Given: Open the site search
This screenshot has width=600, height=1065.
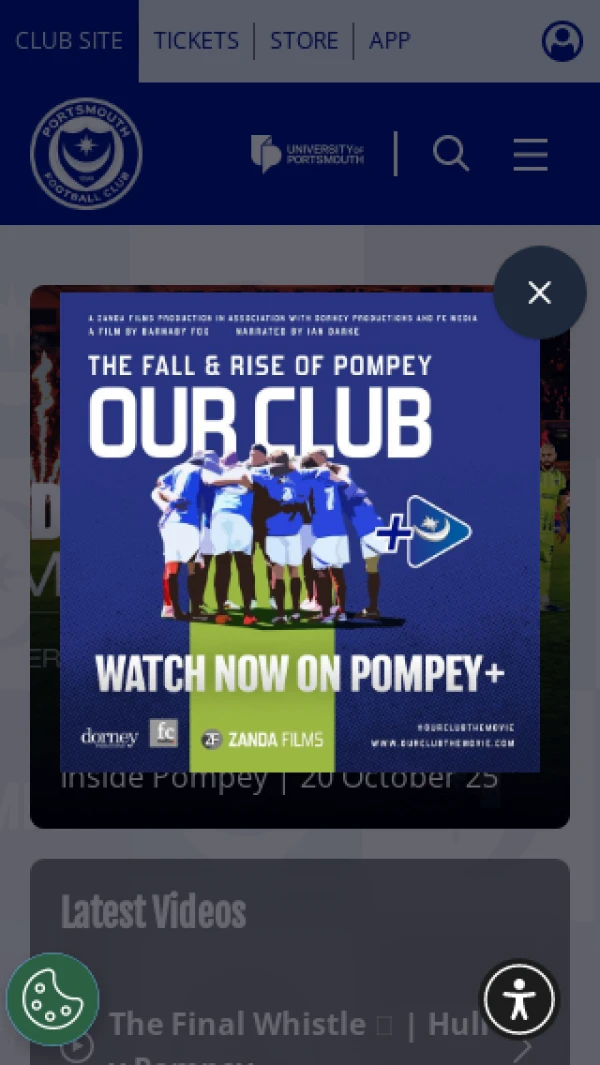Looking at the screenshot, I should [450, 154].
